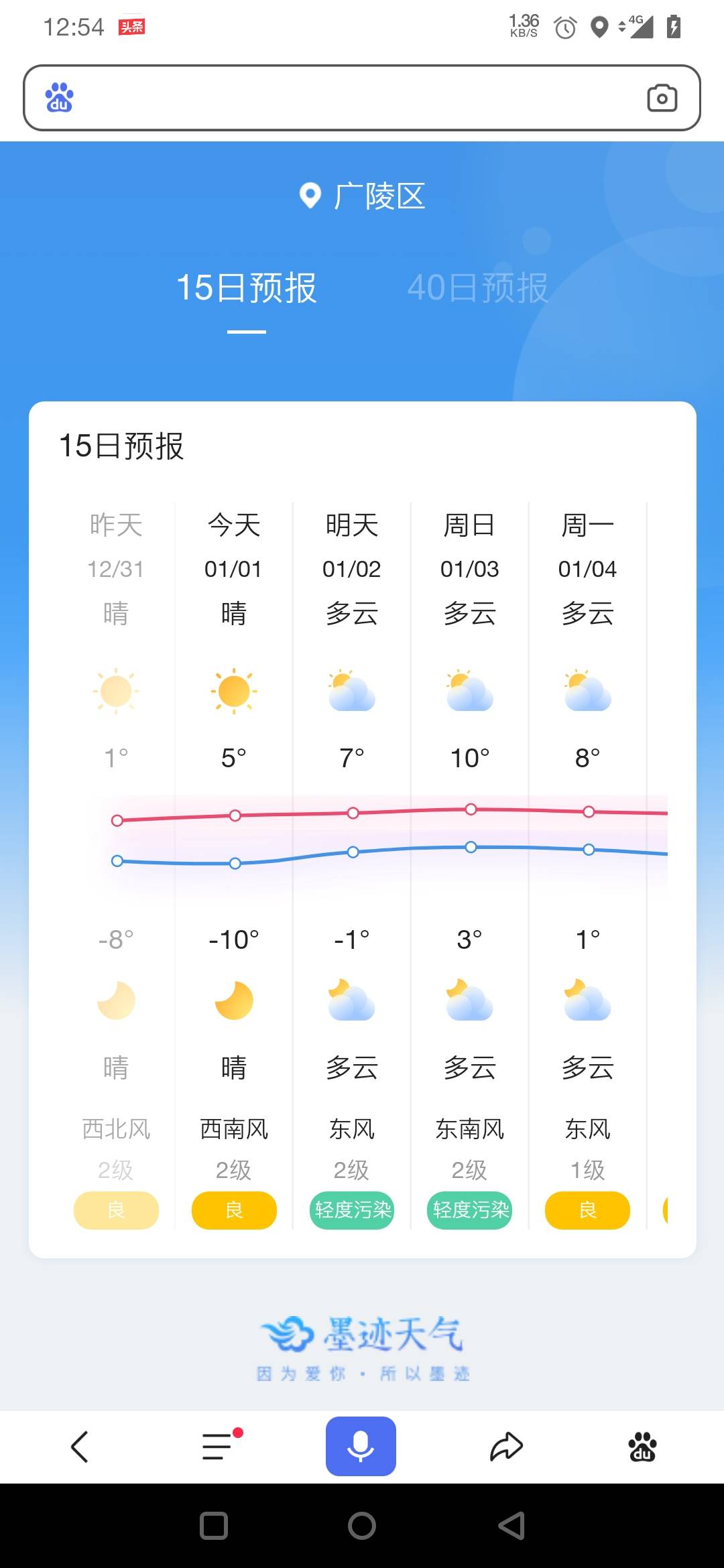724x1568 pixels.
Task: Start voice search with the microphone button
Action: 361,1446
